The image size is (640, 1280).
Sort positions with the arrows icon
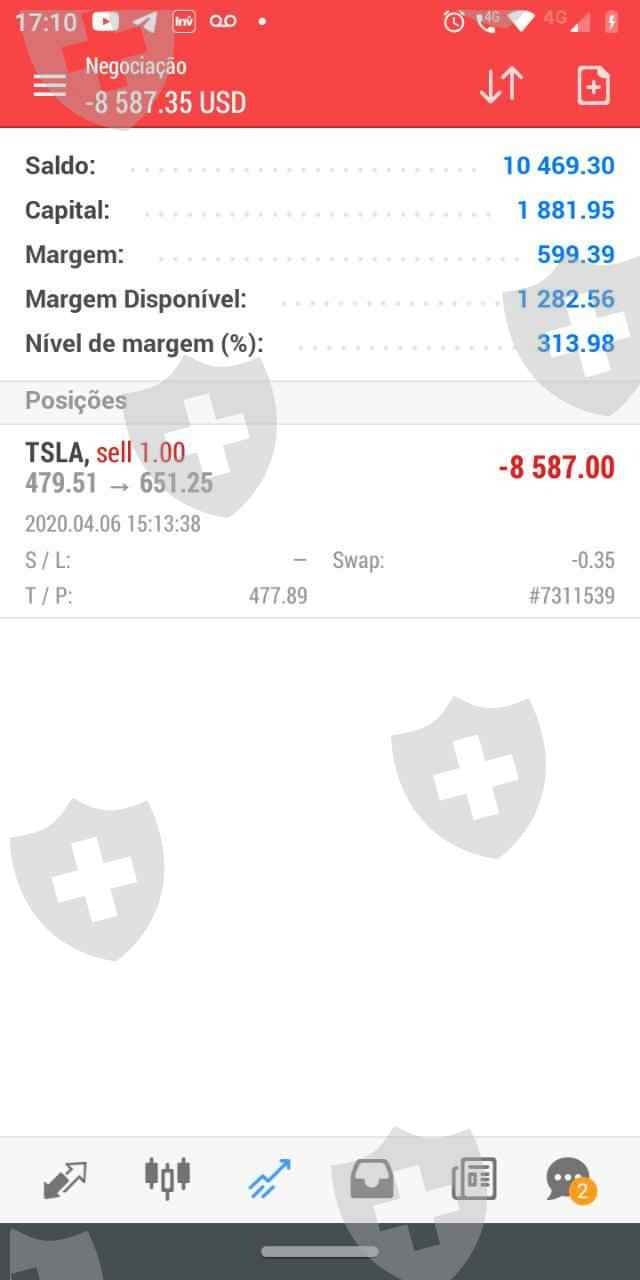501,85
